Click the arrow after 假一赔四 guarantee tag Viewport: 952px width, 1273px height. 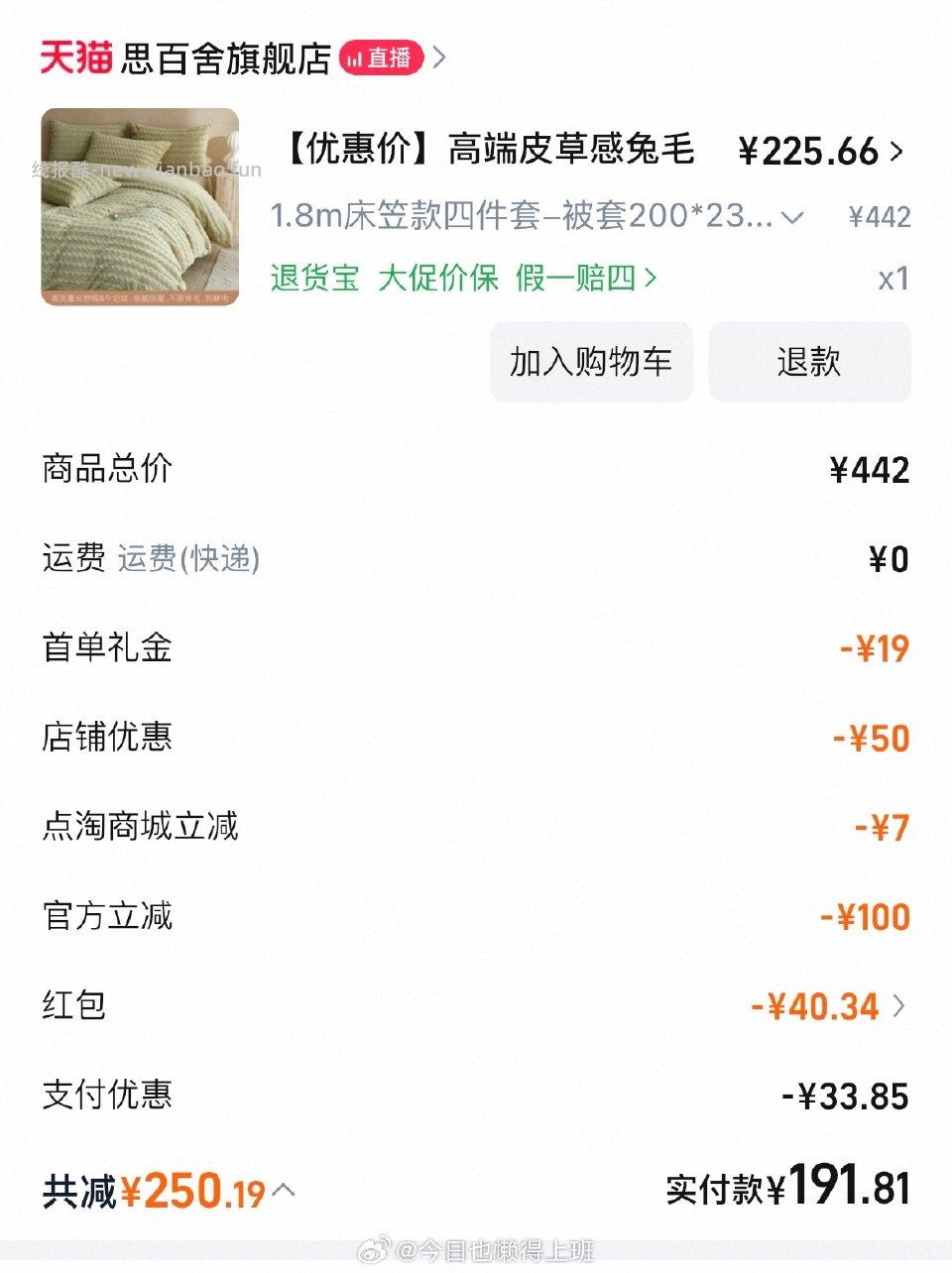click(x=650, y=279)
